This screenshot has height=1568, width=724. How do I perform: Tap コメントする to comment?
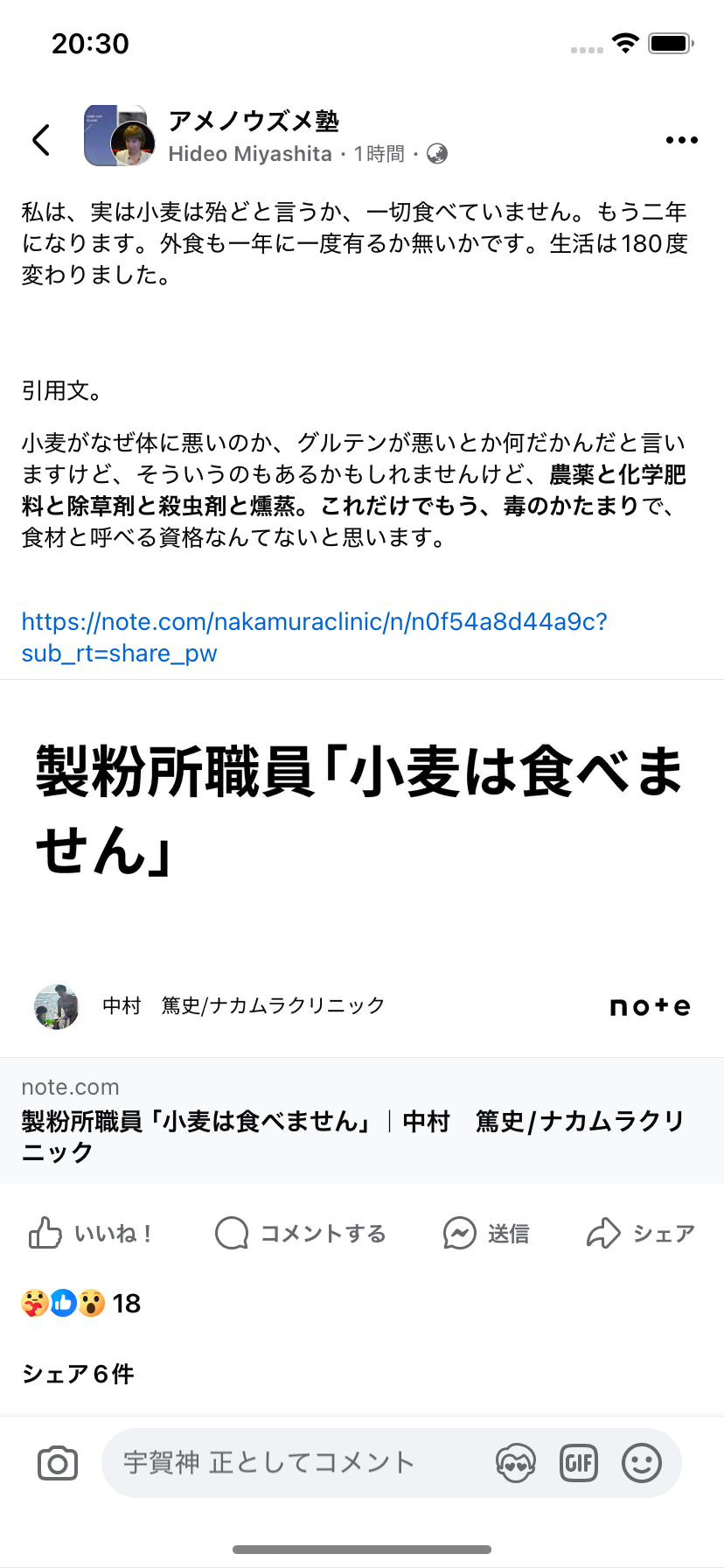point(301,1234)
